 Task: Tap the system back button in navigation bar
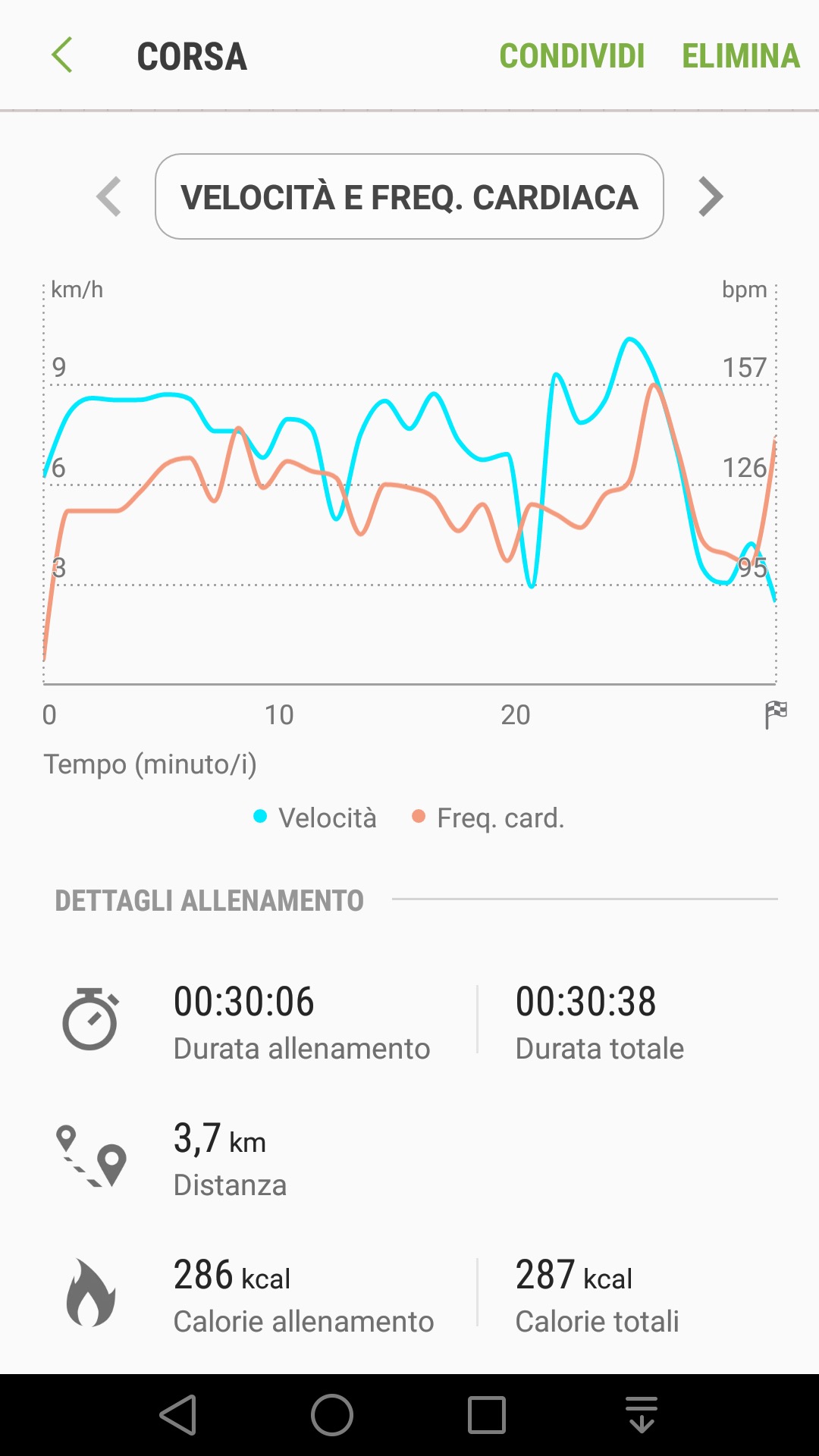click(x=179, y=1415)
